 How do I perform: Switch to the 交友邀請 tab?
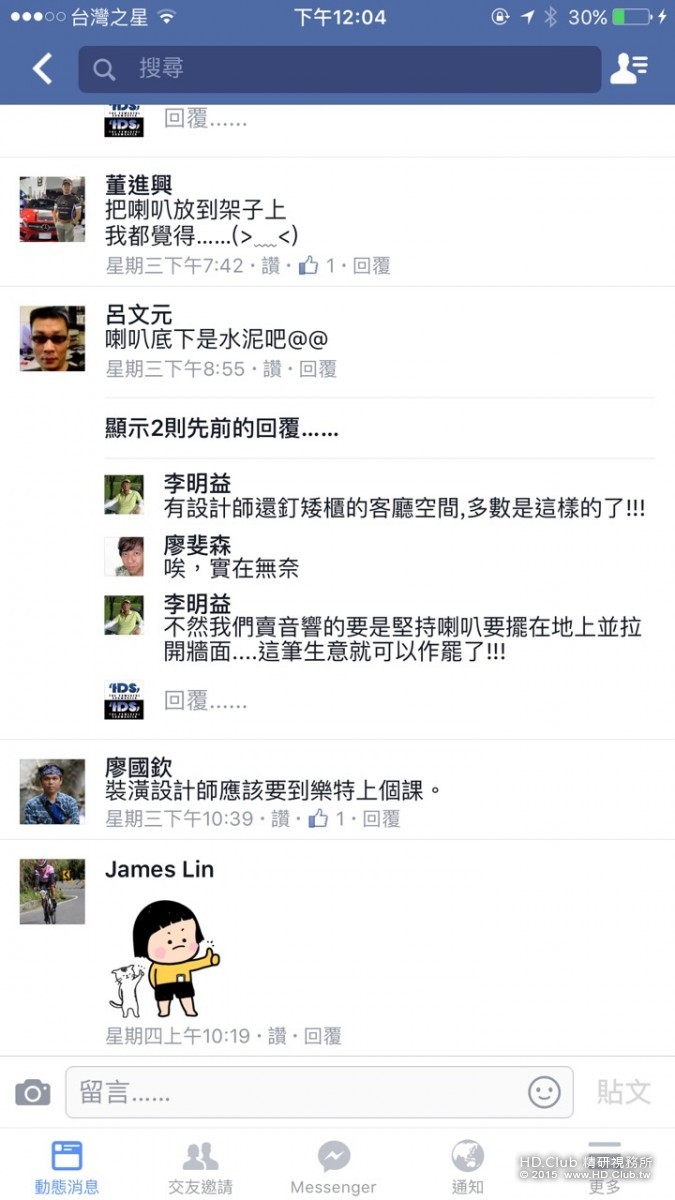pyautogui.click(x=200, y=1168)
